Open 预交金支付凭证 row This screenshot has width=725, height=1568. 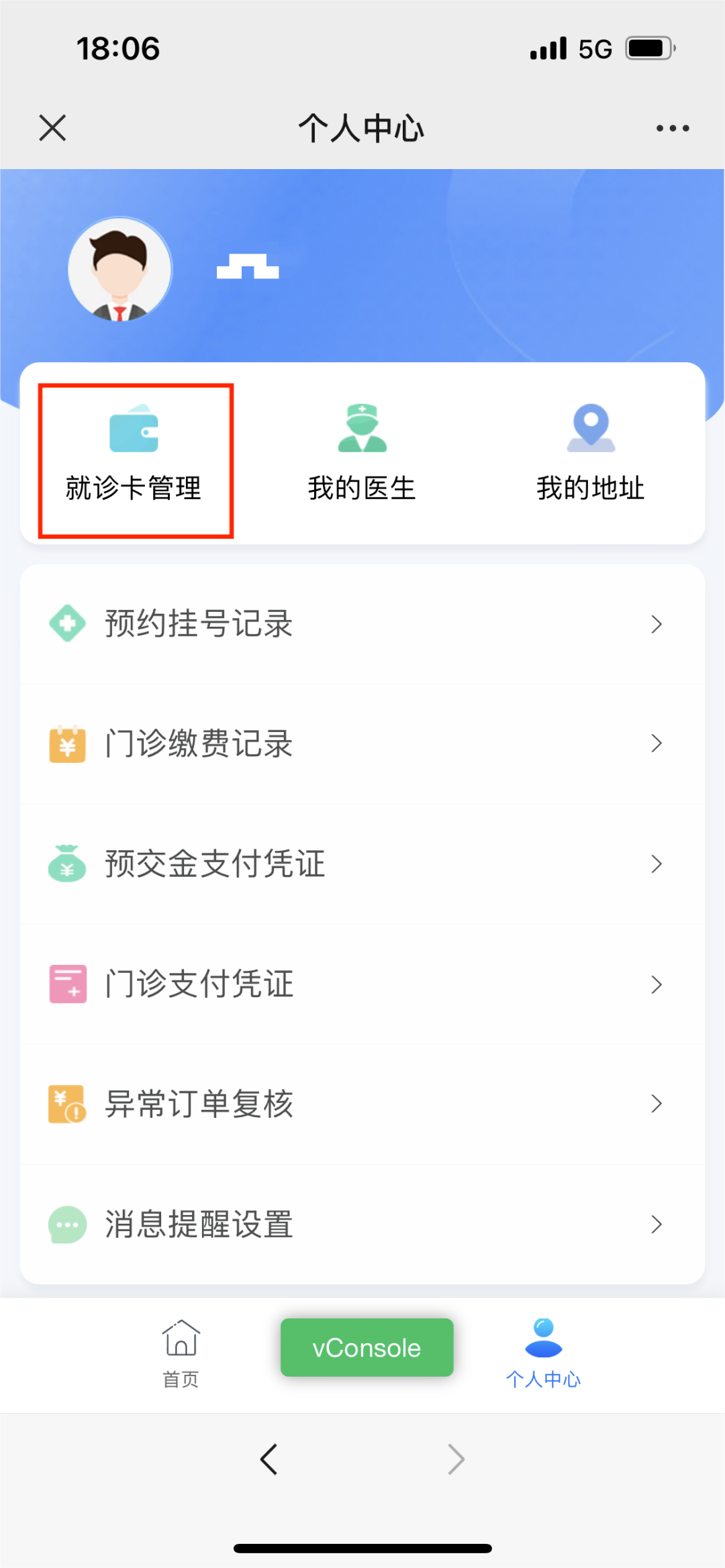tap(362, 864)
